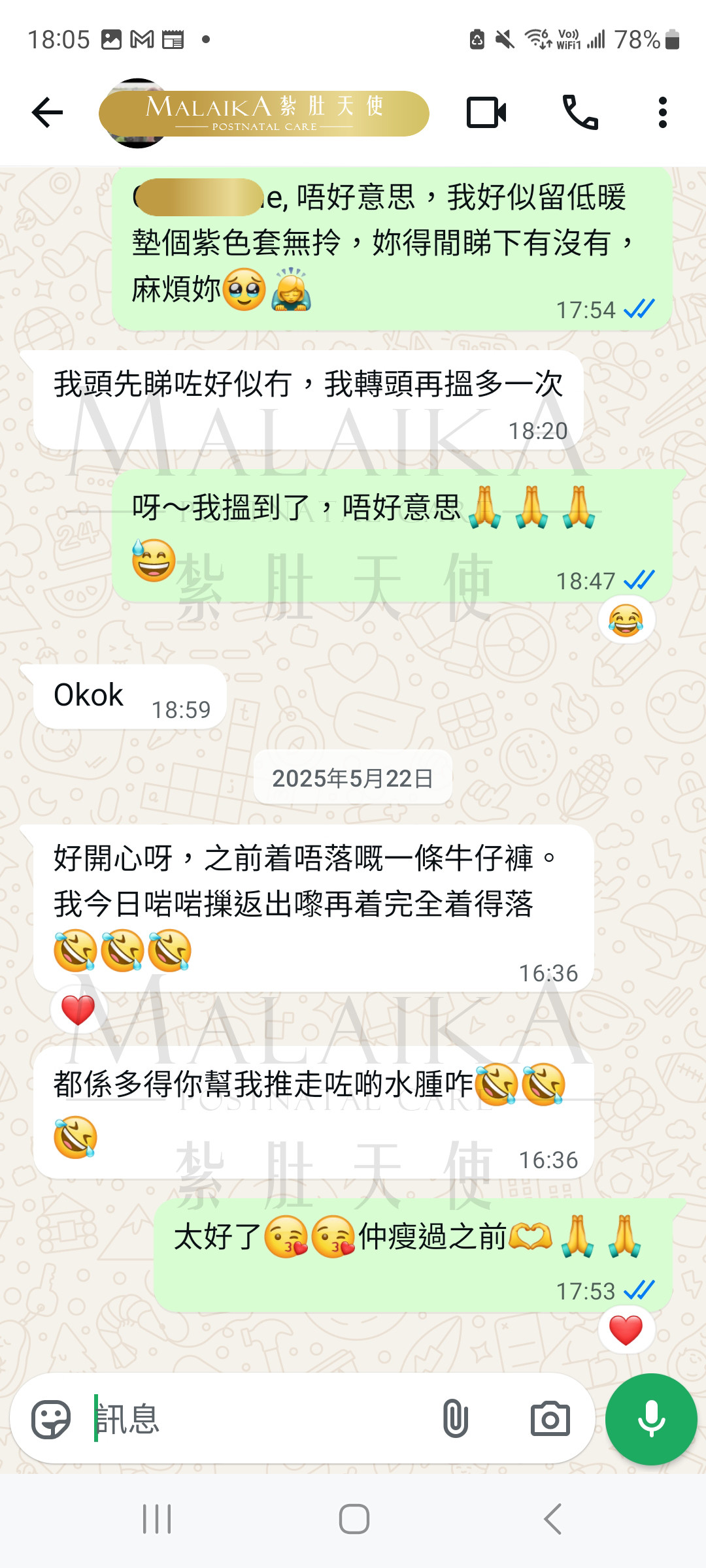Viewport: 706px width, 1568px height.
Task: Go back to the chats list
Action: [47, 112]
